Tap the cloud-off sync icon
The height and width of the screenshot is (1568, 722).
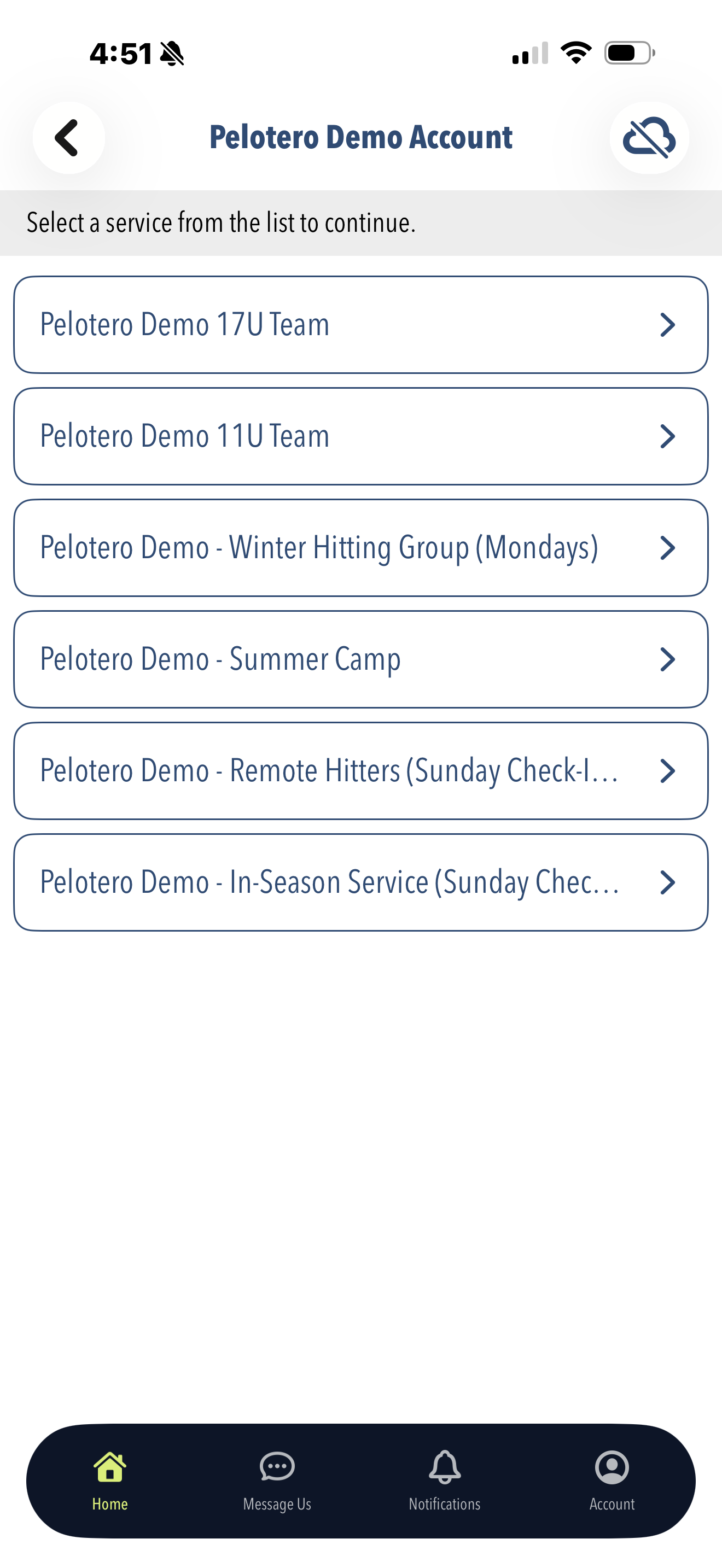pos(648,138)
